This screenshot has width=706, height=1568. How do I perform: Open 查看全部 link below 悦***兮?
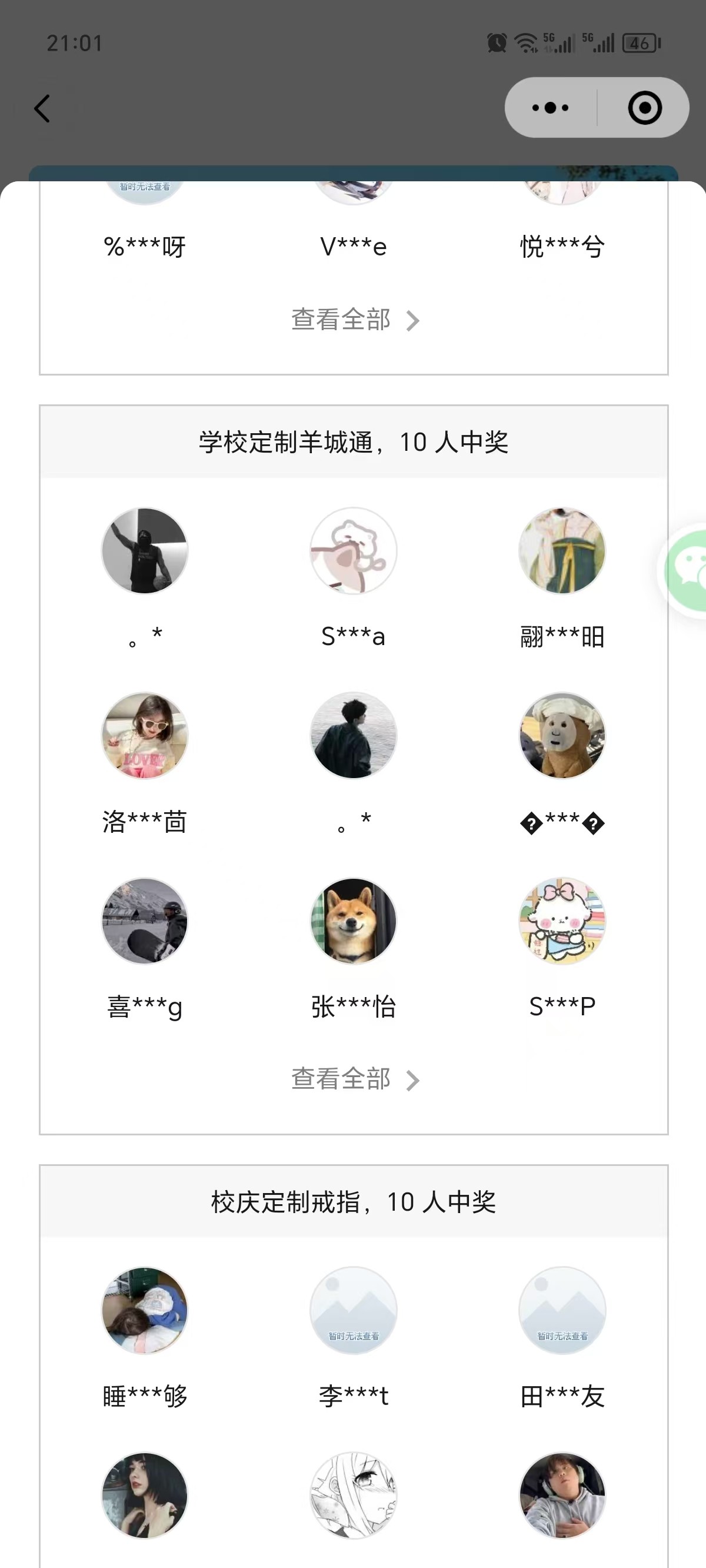tap(355, 320)
